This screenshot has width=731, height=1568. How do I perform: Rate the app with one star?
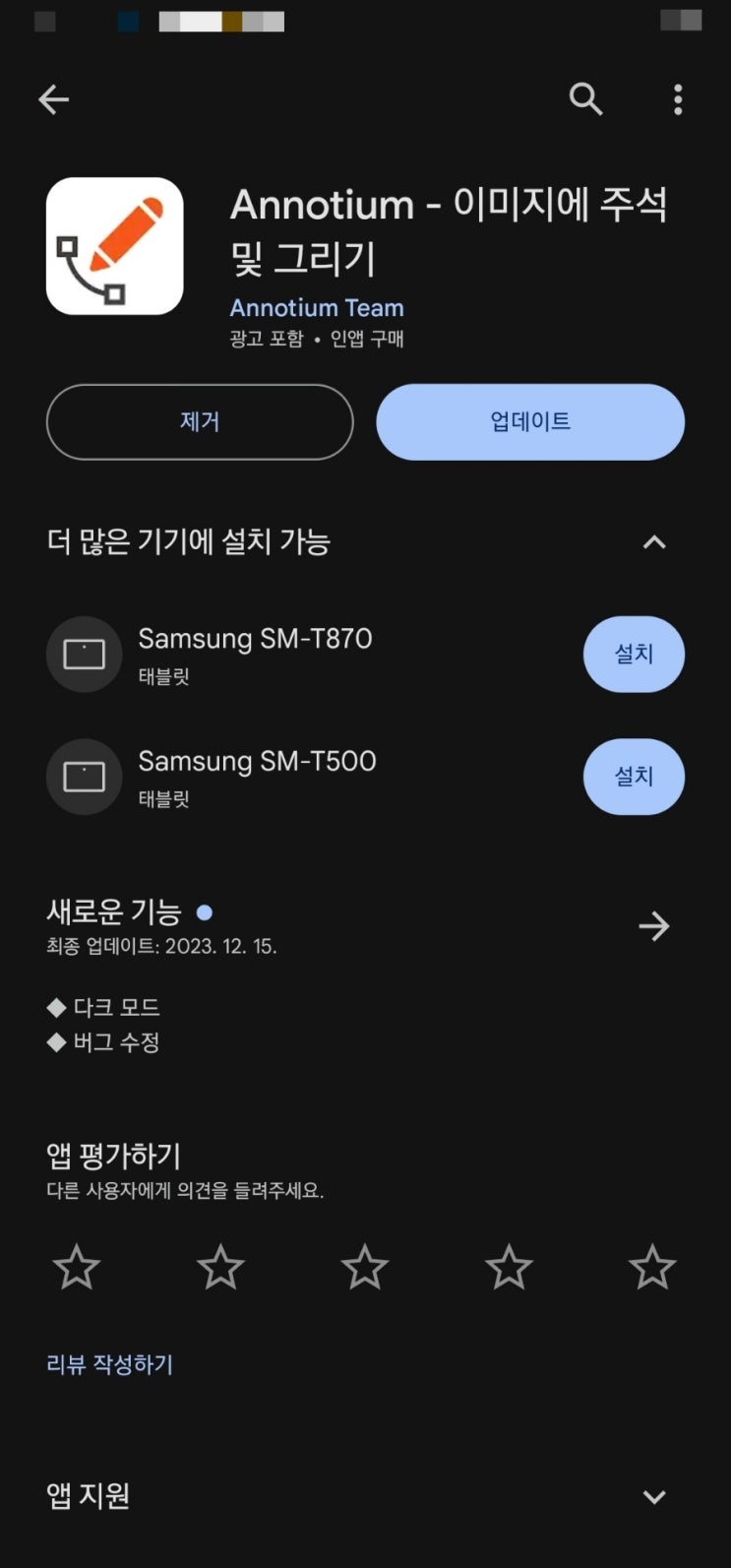76,1267
